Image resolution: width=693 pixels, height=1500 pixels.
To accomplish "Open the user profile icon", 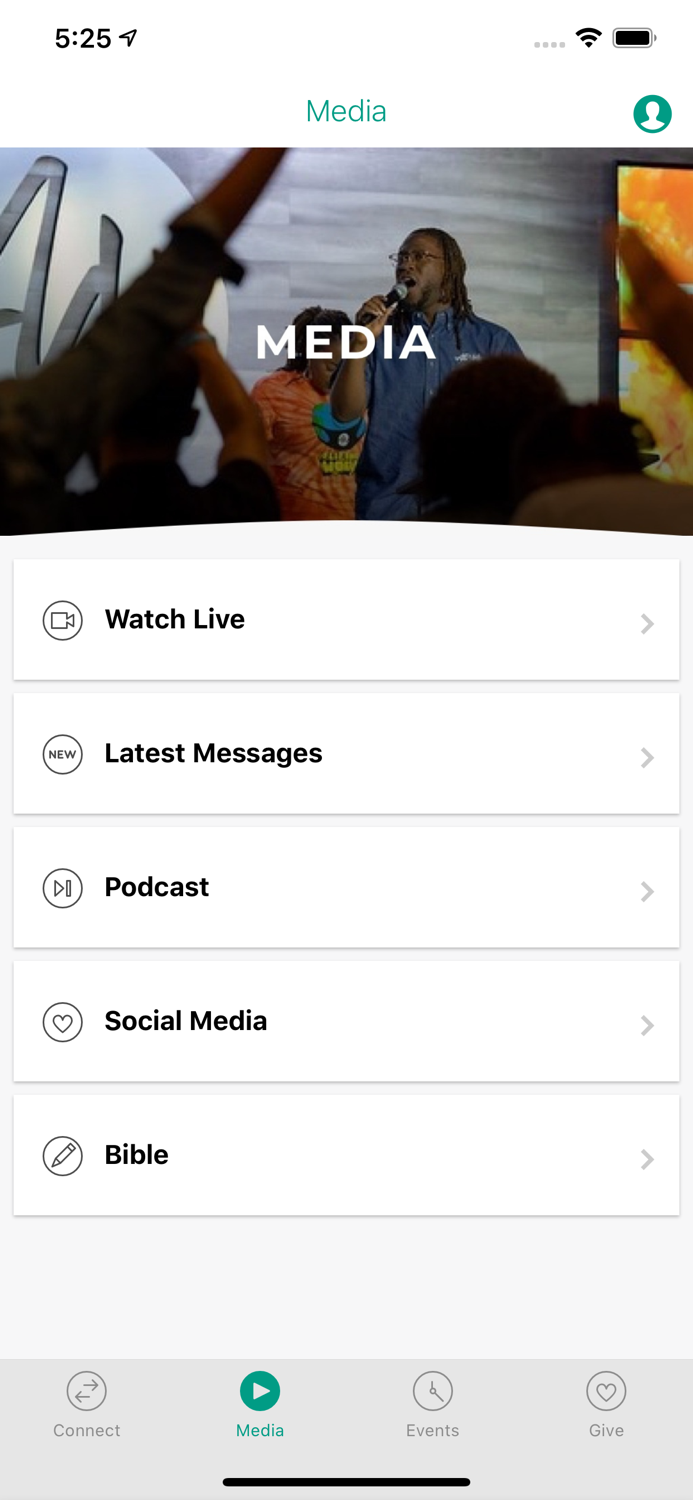I will (652, 114).
